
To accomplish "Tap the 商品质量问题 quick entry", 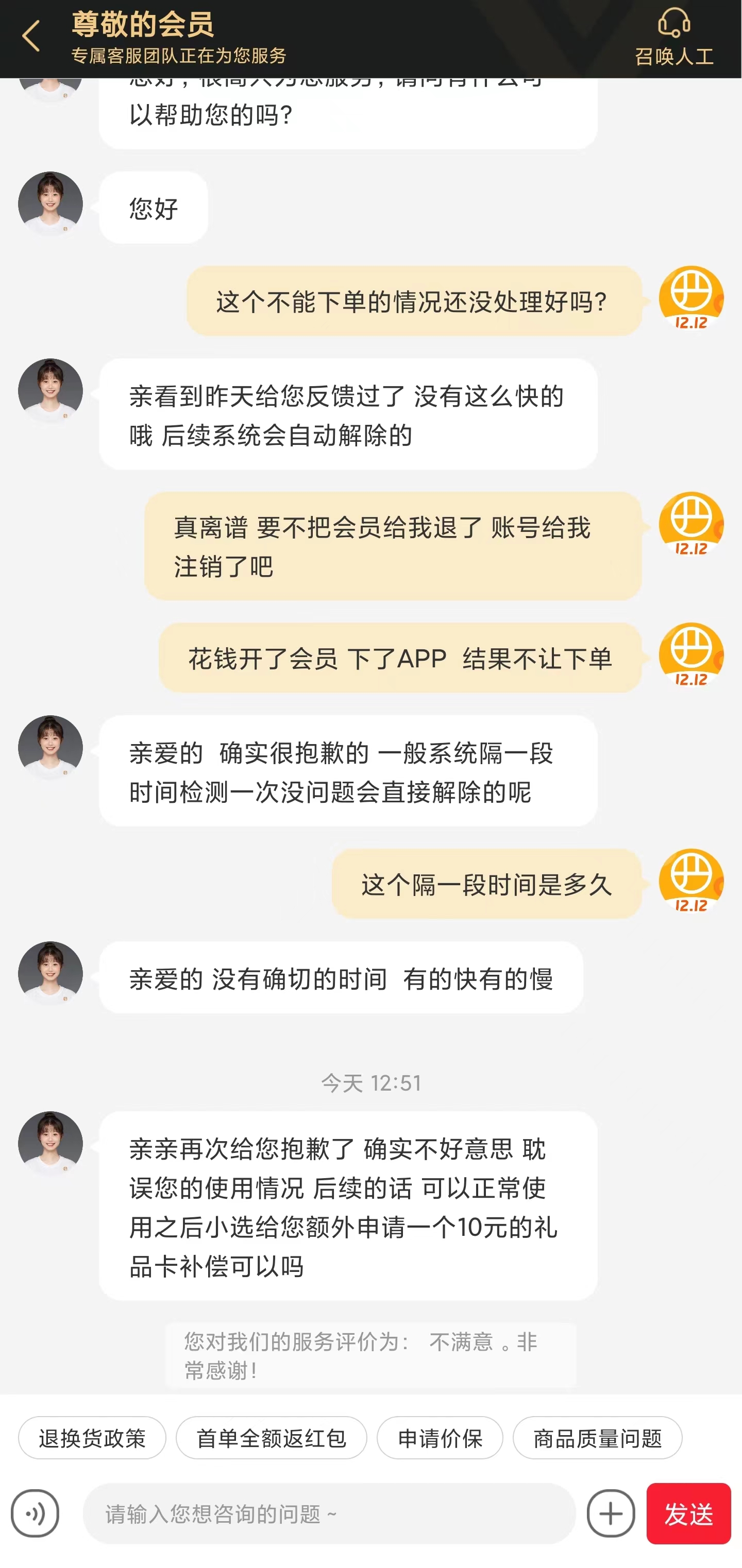I will (x=598, y=1438).
